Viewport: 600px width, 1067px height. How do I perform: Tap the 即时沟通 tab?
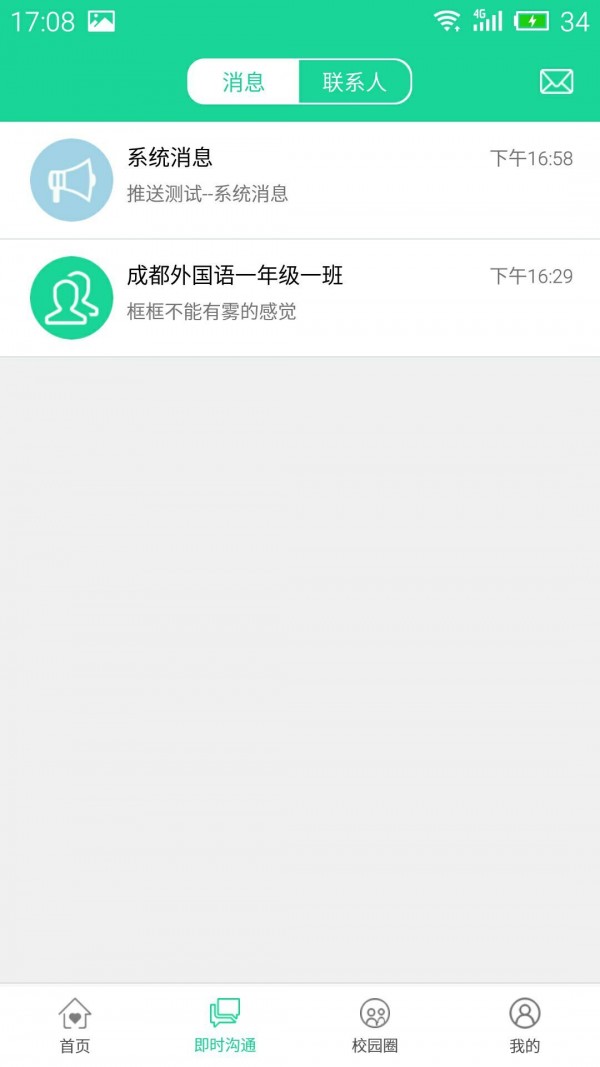click(225, 1025)
